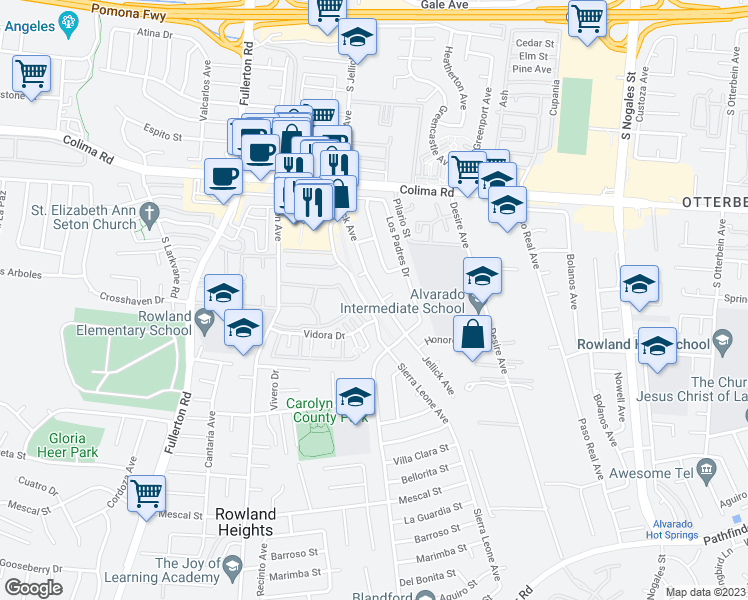Tap the grocery cart marker near Mescal St

click(x=147, y=493)
